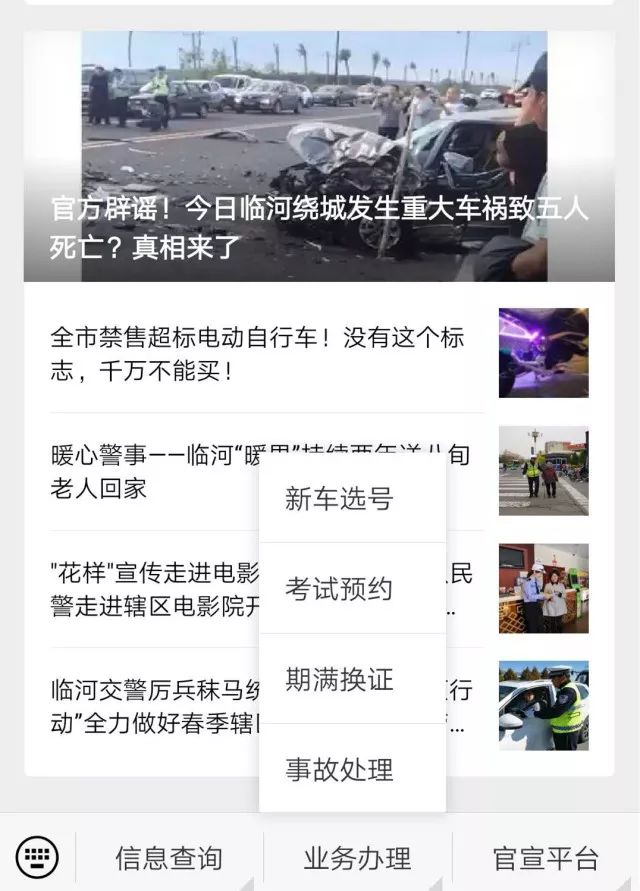This screenshot has height=891, width=640.
Task: Switch to keyboard input mode
Action: point(37,857)
